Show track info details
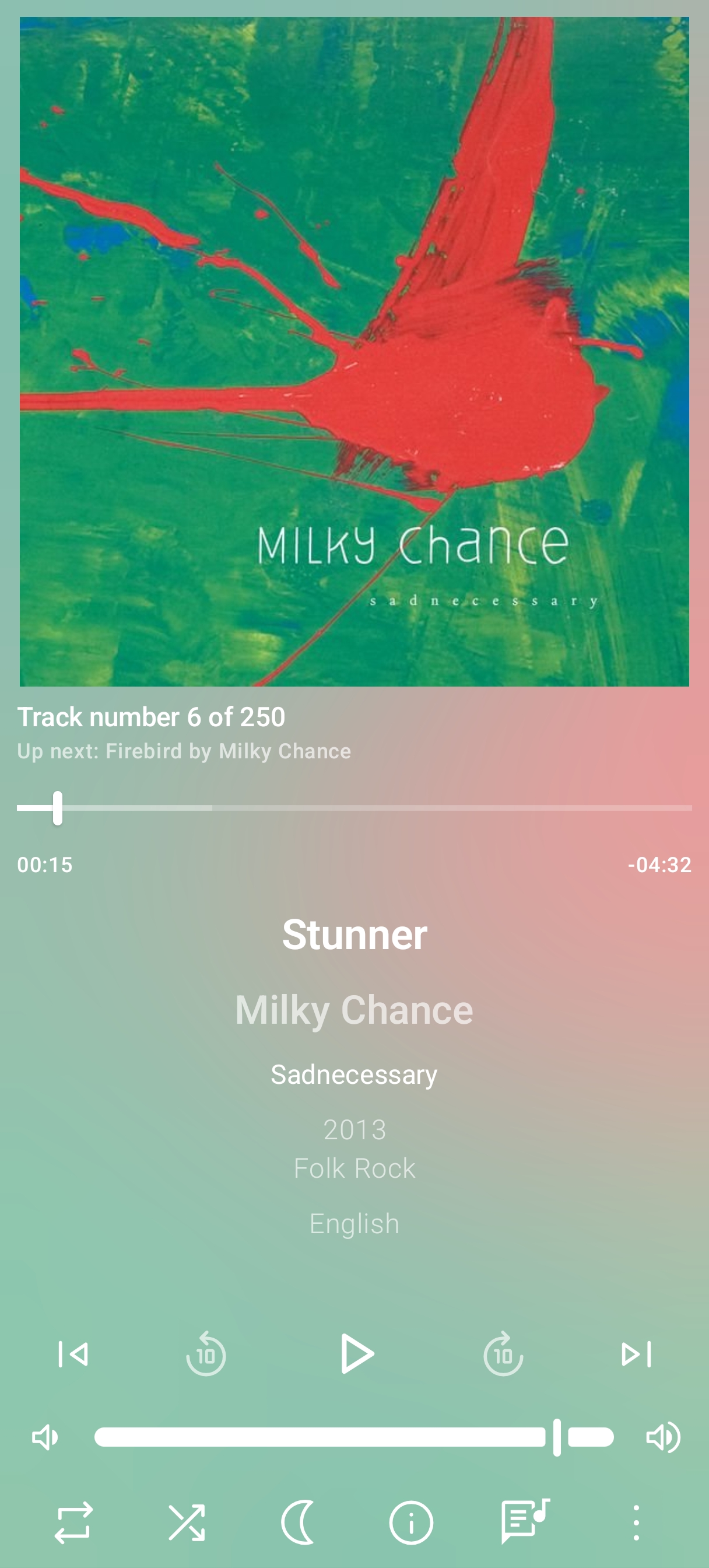Screen dimensions: 709x1568 (412, 1522)
